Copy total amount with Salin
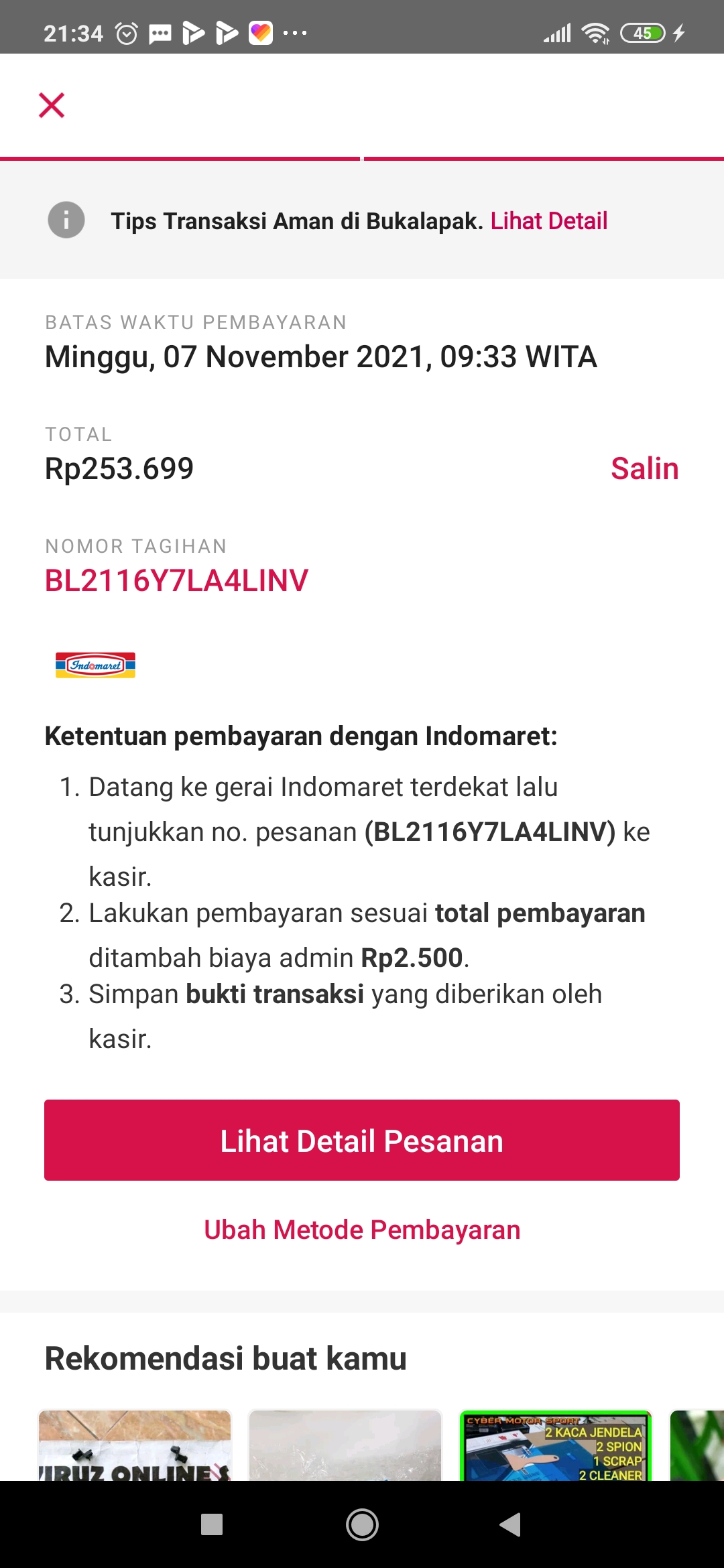The height and width of the screenshot is (1568, 724). coord(644,468)
